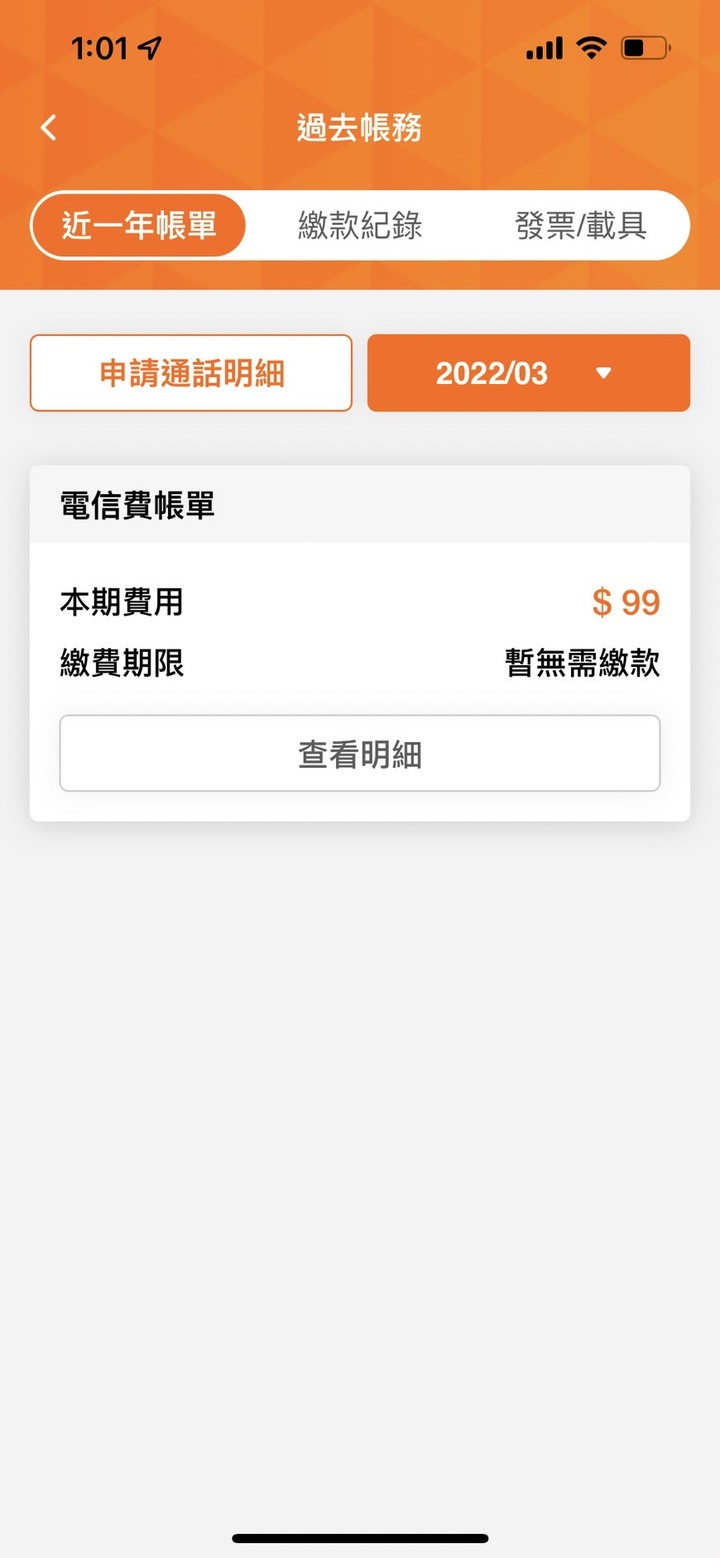720x1558 pixels.
Task: Switch to the 發票/載具 tab
Action: point(581,226)
